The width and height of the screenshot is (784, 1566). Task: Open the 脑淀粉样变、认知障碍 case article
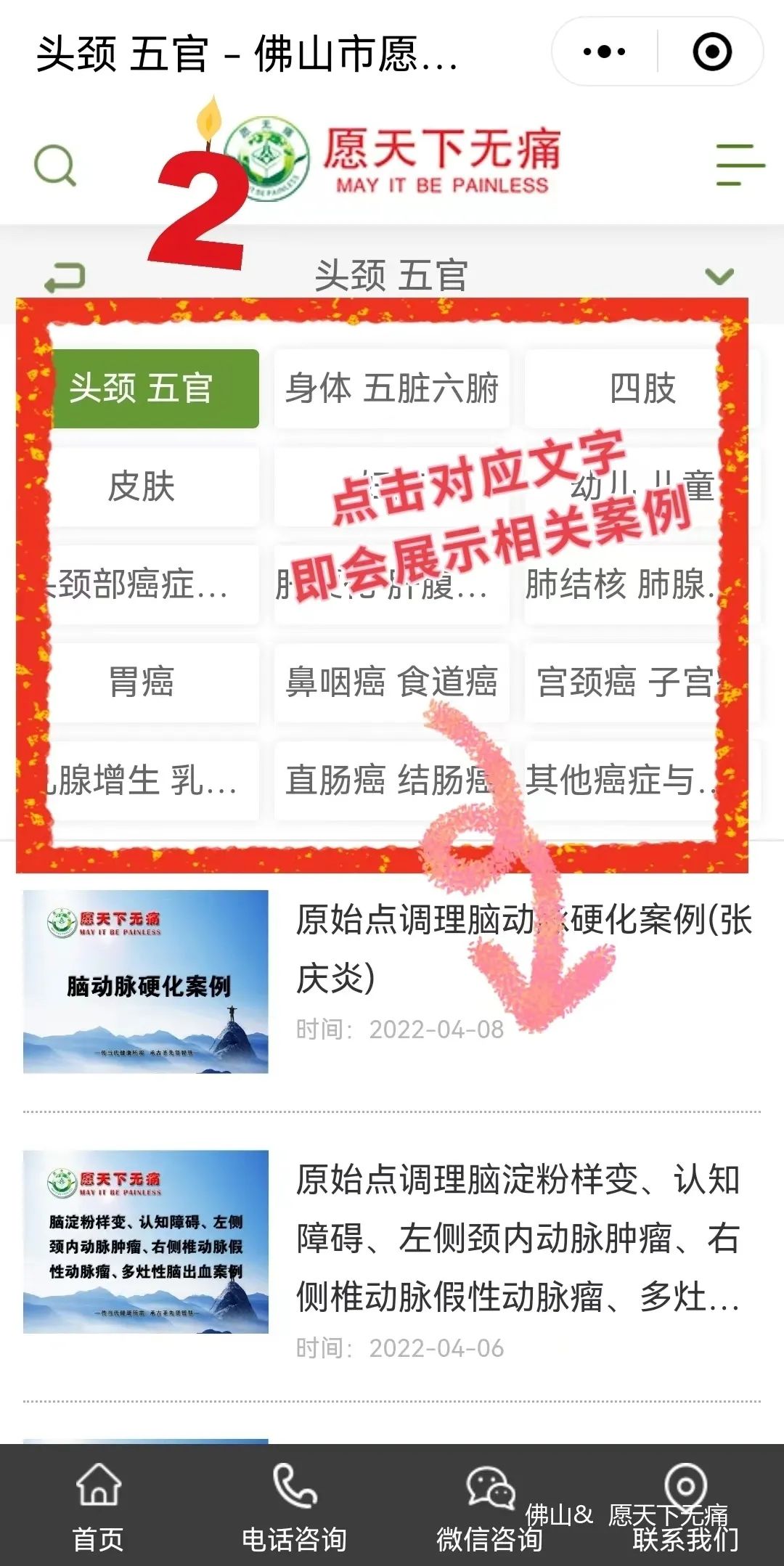tap(517, 1238)
